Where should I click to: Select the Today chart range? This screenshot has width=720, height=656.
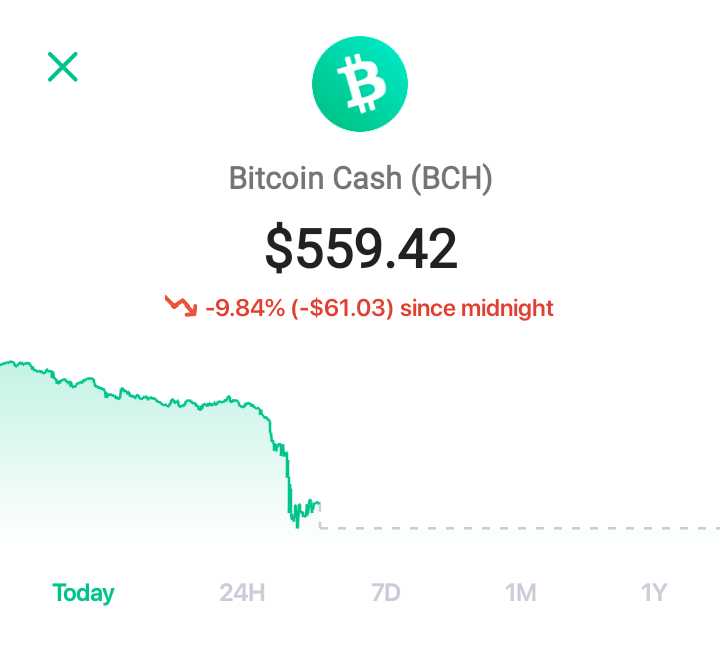(x=83, y=593)
